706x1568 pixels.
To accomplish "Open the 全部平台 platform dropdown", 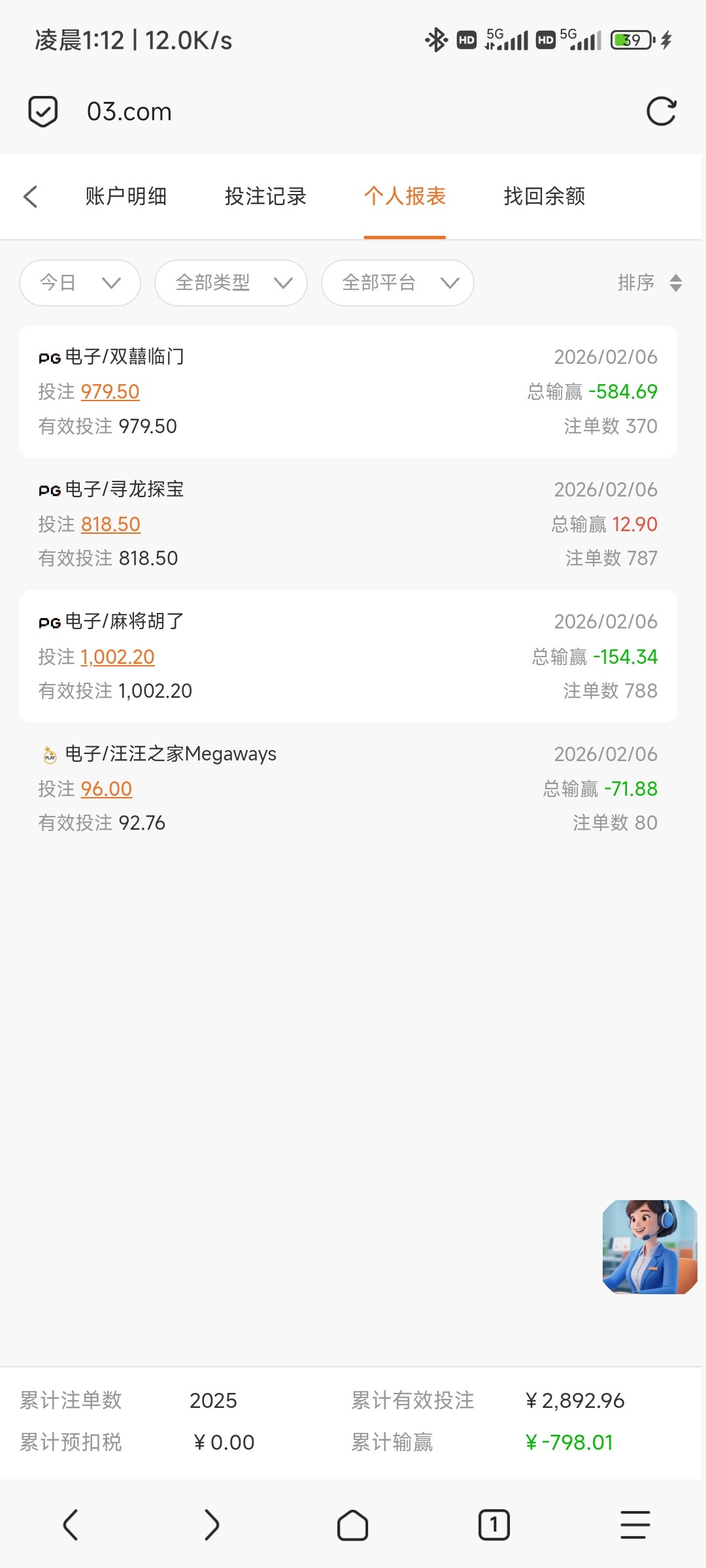I will pyautogui.click(x=397, y=283).
